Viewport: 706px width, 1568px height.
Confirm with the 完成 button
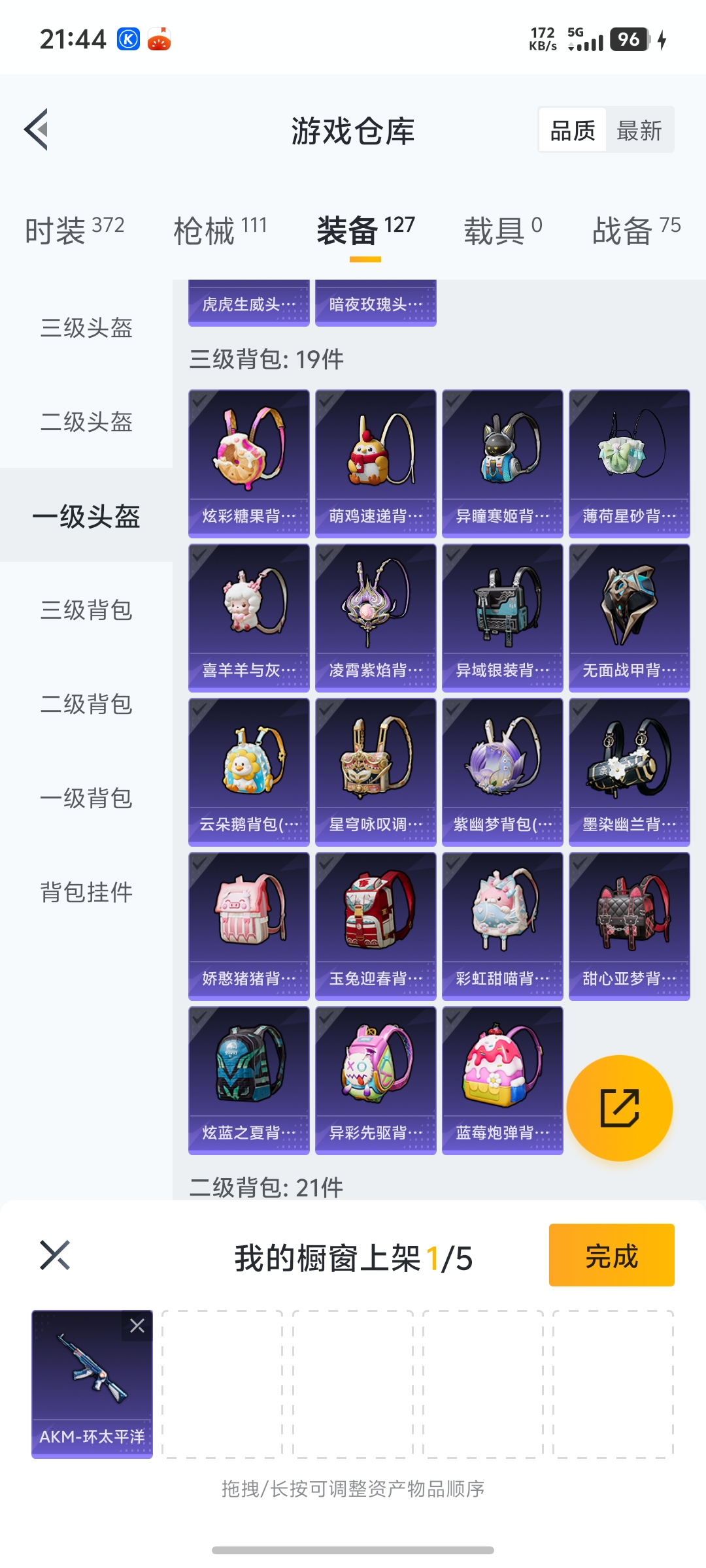611,1255
